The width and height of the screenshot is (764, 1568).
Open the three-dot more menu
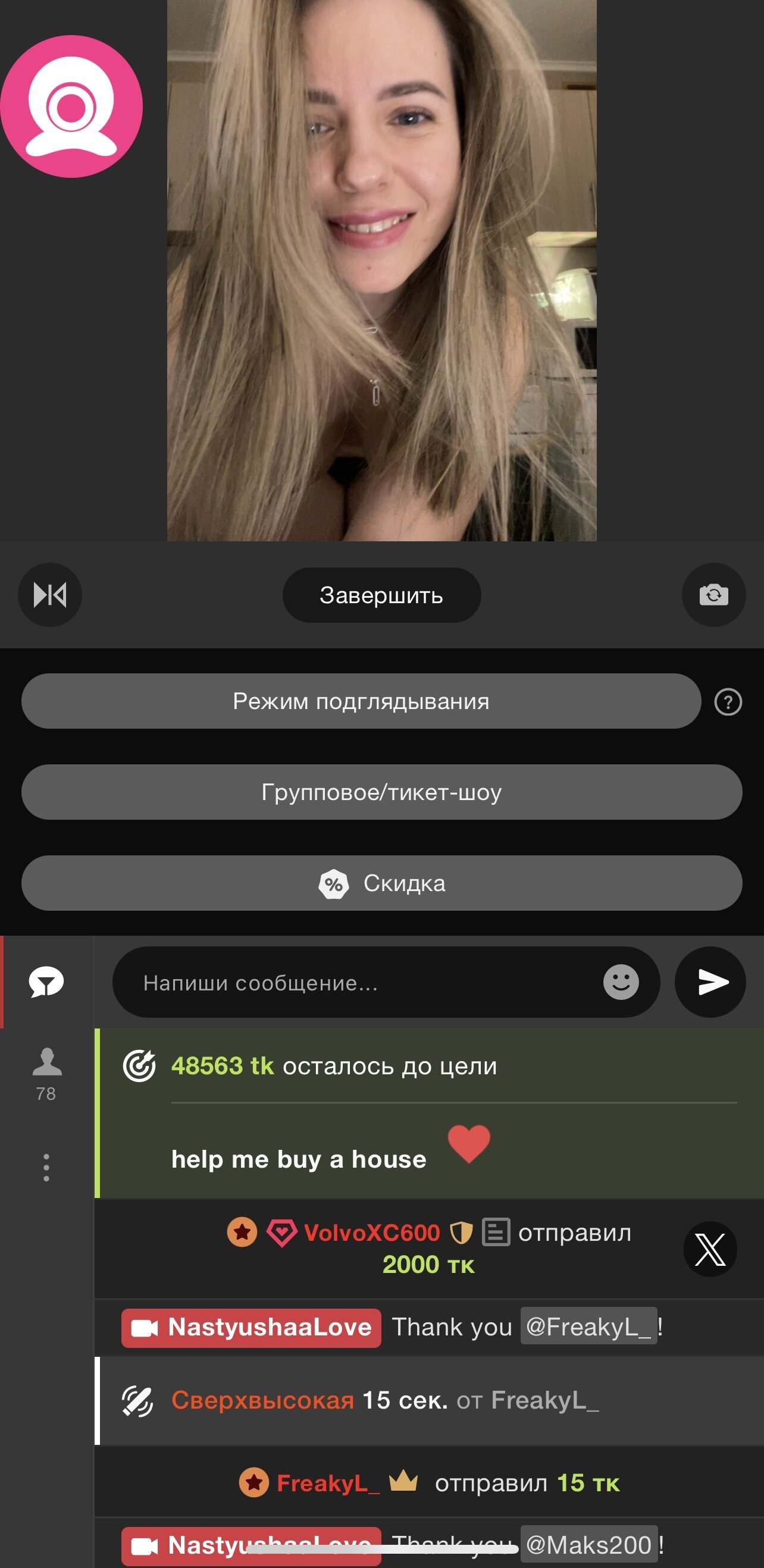pyautogui.click(x=46, y=1168)
